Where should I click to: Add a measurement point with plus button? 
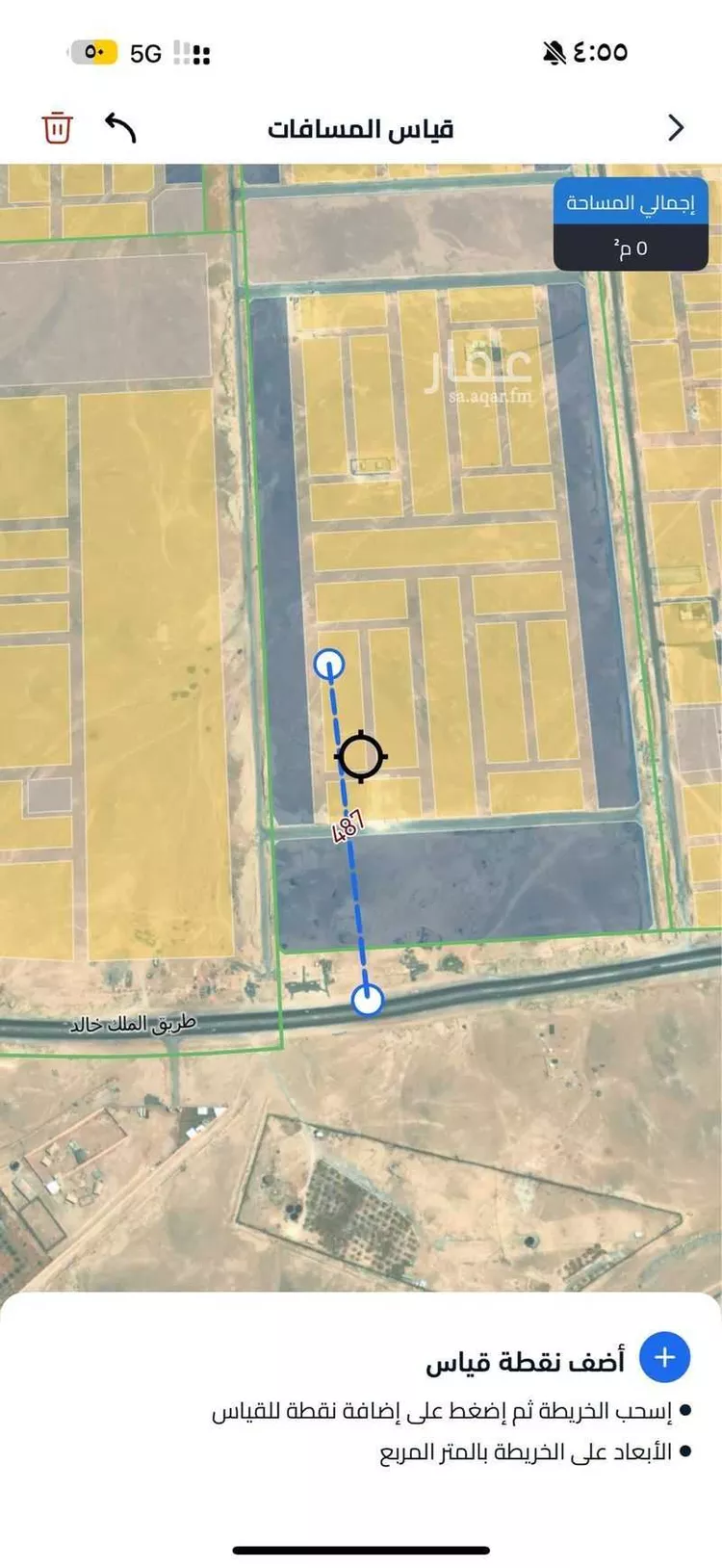(664, 1357)
